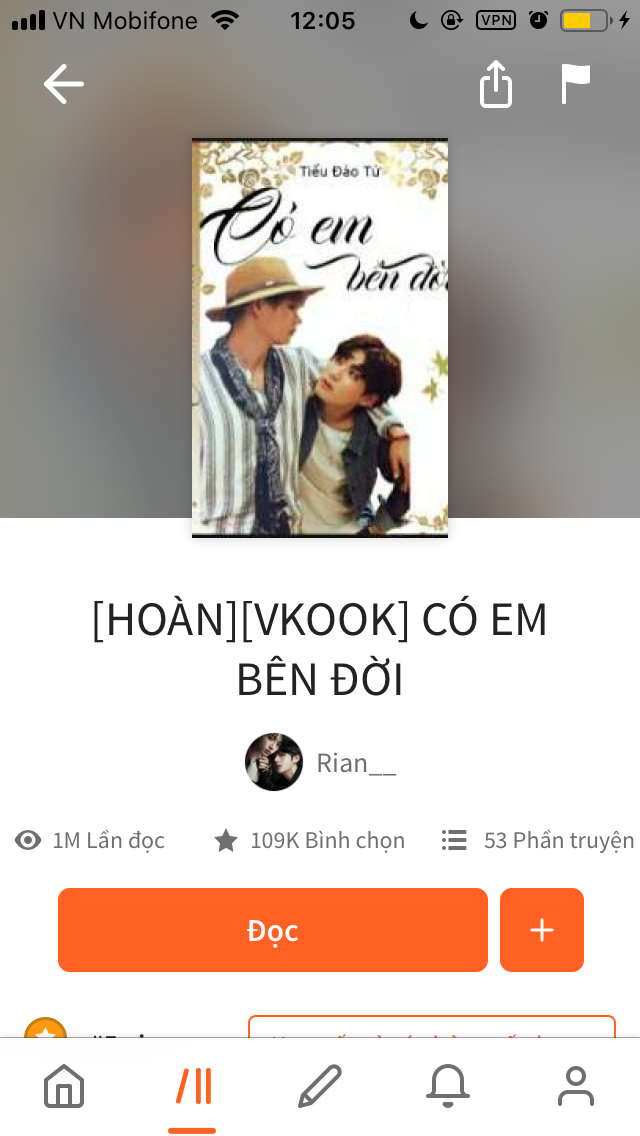Image resolution: width=640 pixels, height=1136 pixels.
Task: Open the Write pencil tab
Action: (320, 1086)
